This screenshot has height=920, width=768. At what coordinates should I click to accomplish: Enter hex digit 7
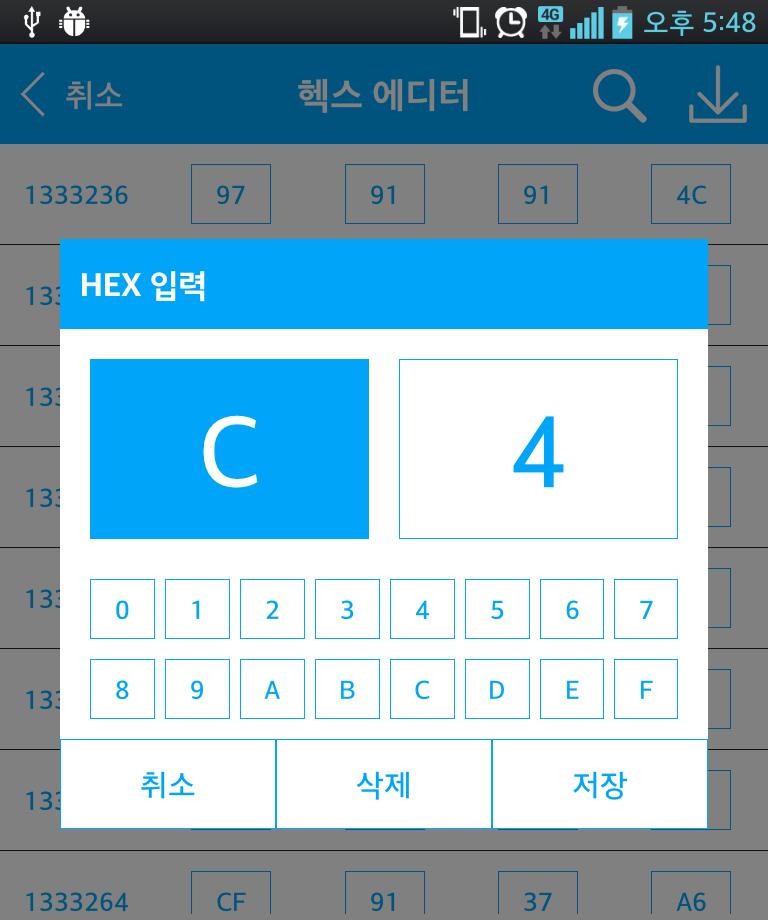(x=646, y=609)
